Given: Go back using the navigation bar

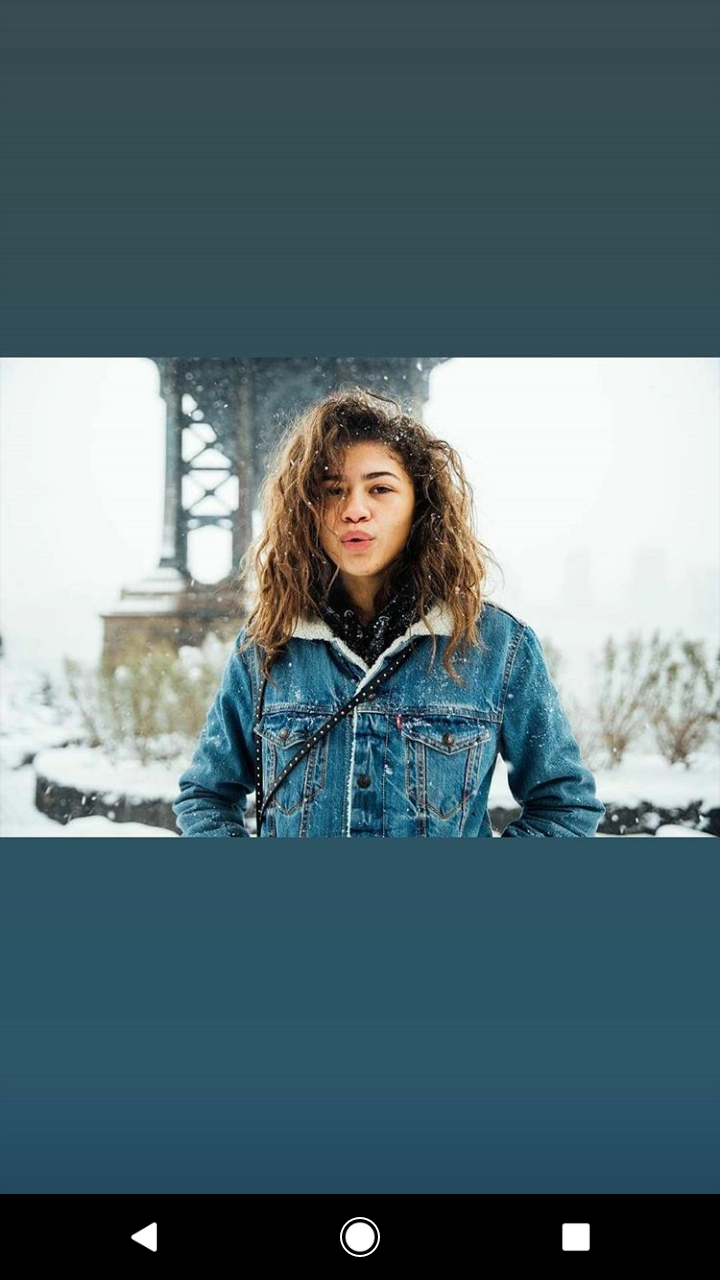Looking at the screenshot, I should click(145, 1237).
